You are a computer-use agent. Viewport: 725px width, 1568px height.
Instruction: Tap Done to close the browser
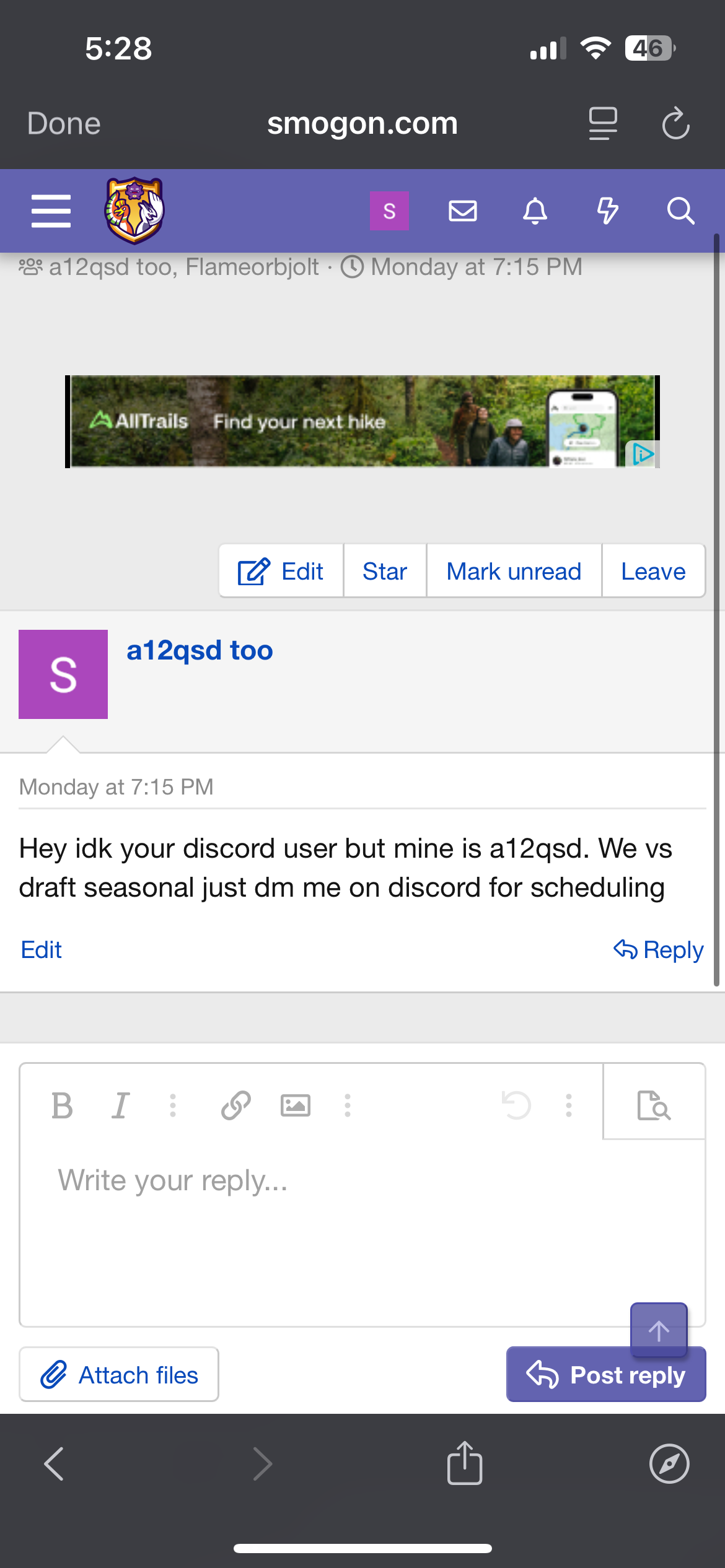(x=64, y=123)
